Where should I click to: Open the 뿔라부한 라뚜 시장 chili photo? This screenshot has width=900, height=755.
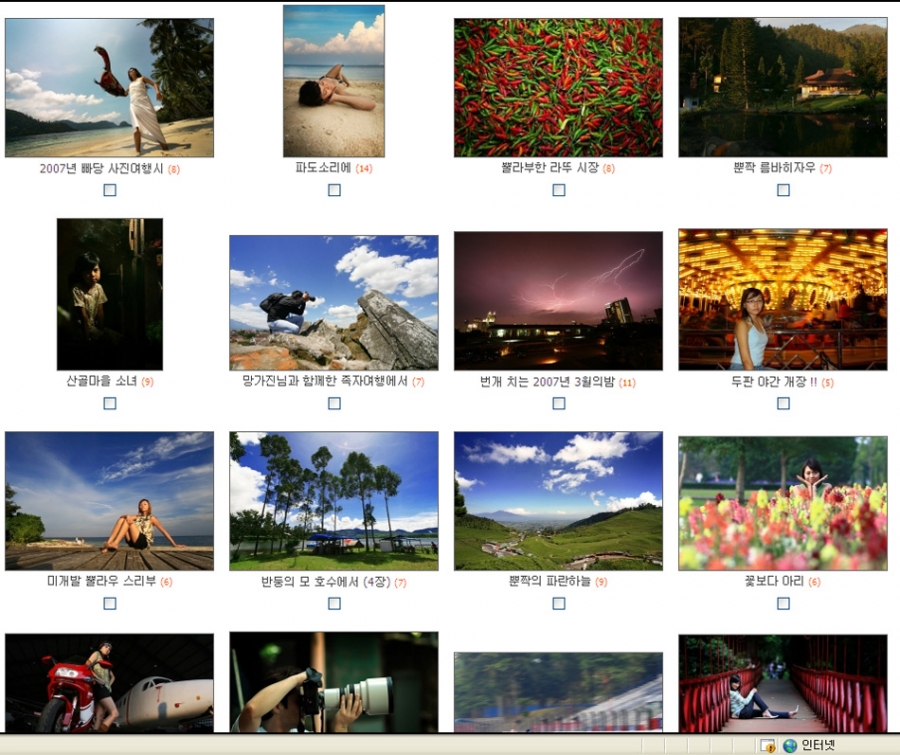(x=558, y=88)
